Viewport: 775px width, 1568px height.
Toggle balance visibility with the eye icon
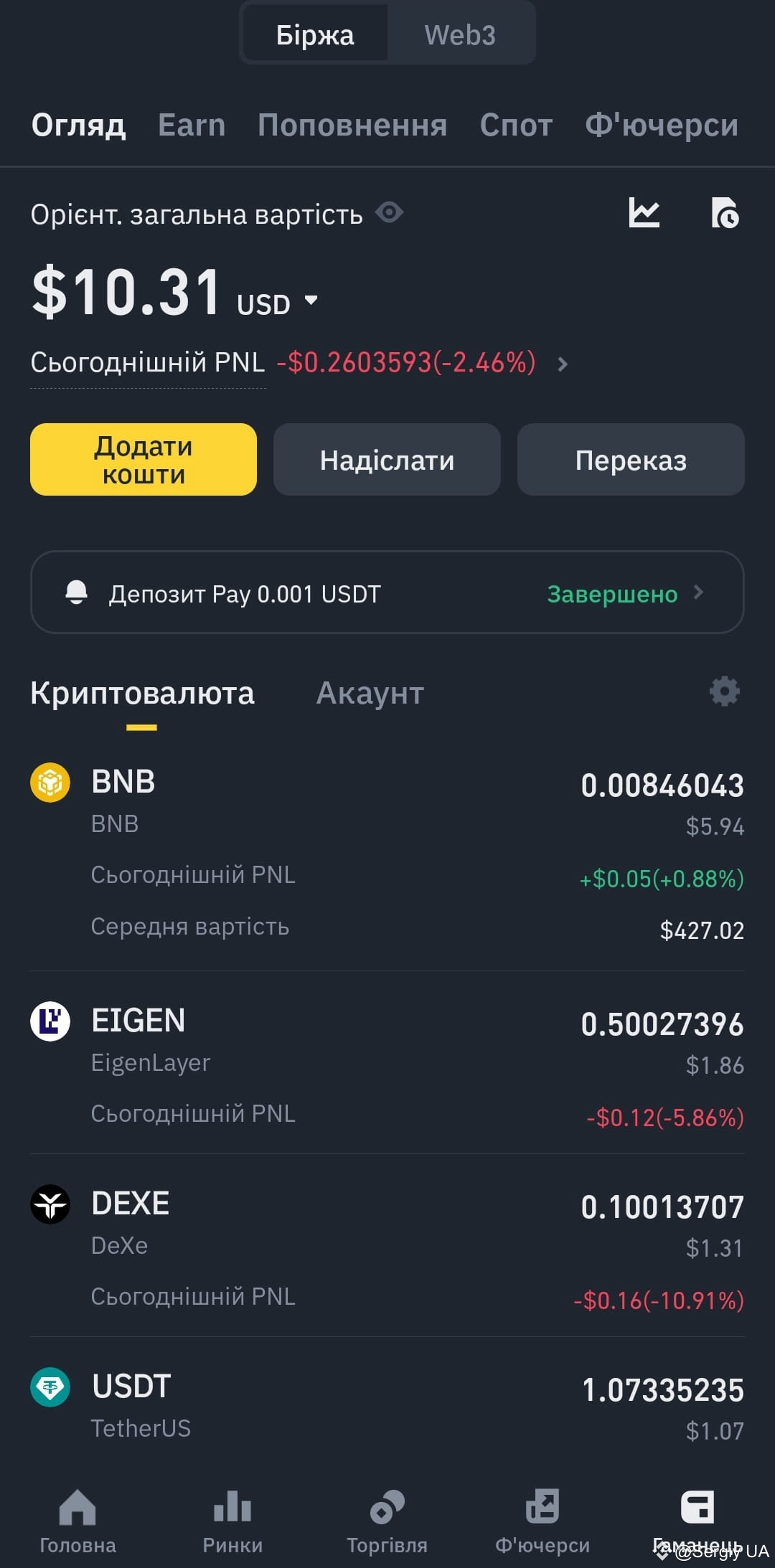(x=390, y=212)
